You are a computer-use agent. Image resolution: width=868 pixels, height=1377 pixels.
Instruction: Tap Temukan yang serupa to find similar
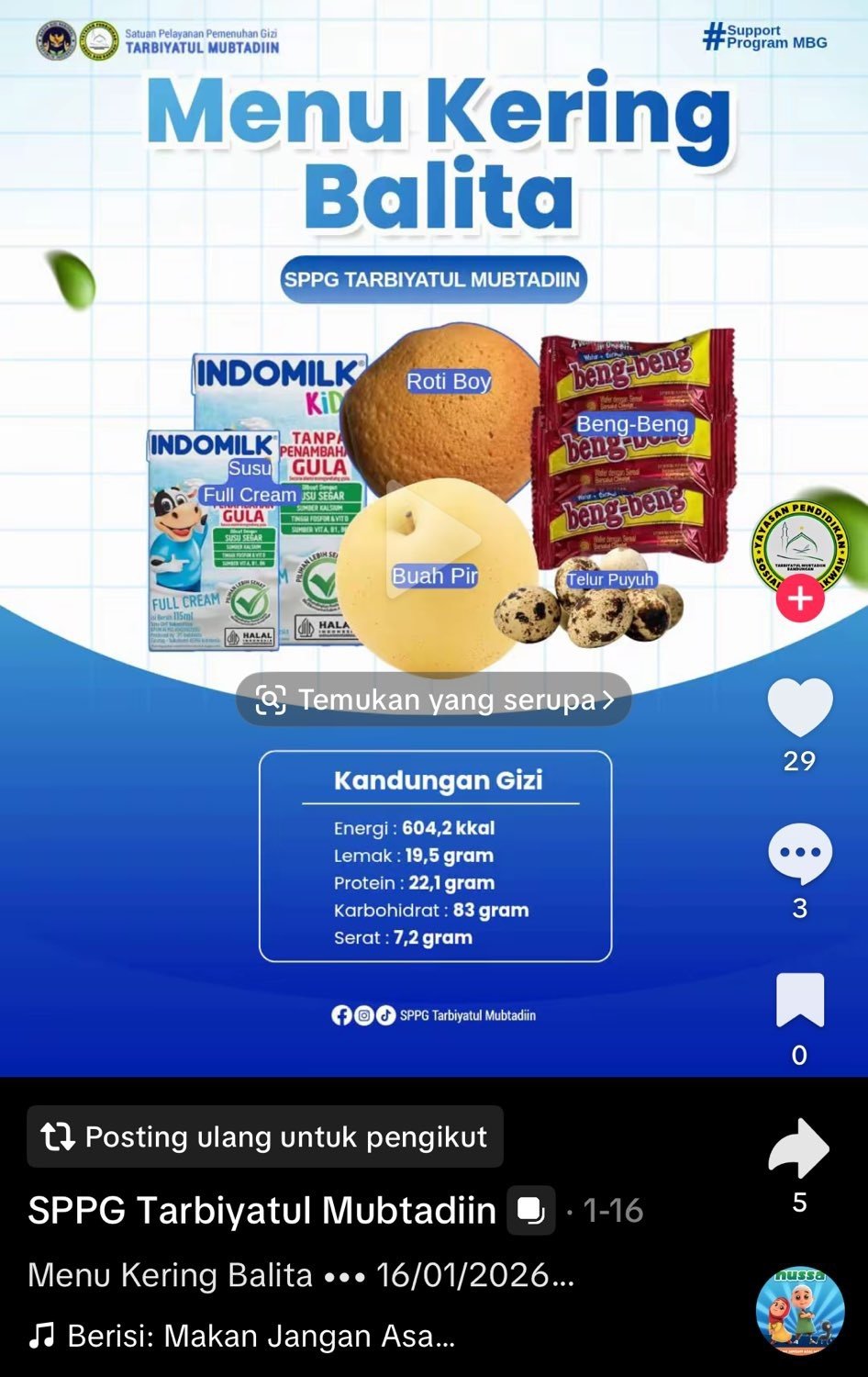tap(434, 700)
